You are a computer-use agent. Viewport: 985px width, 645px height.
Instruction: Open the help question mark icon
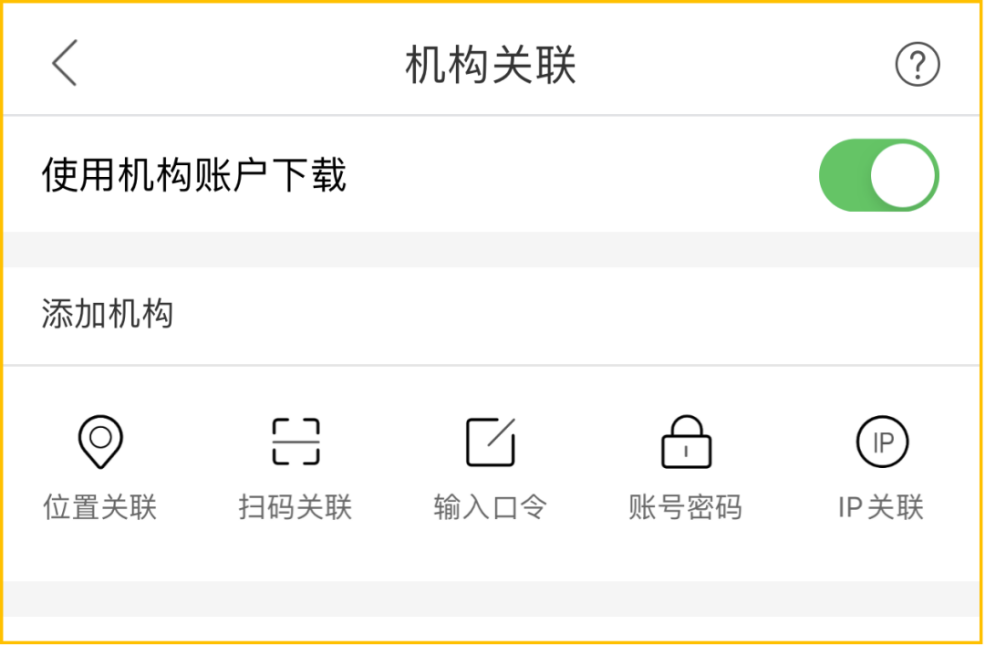pyautogui.click(x=916, y=65)
